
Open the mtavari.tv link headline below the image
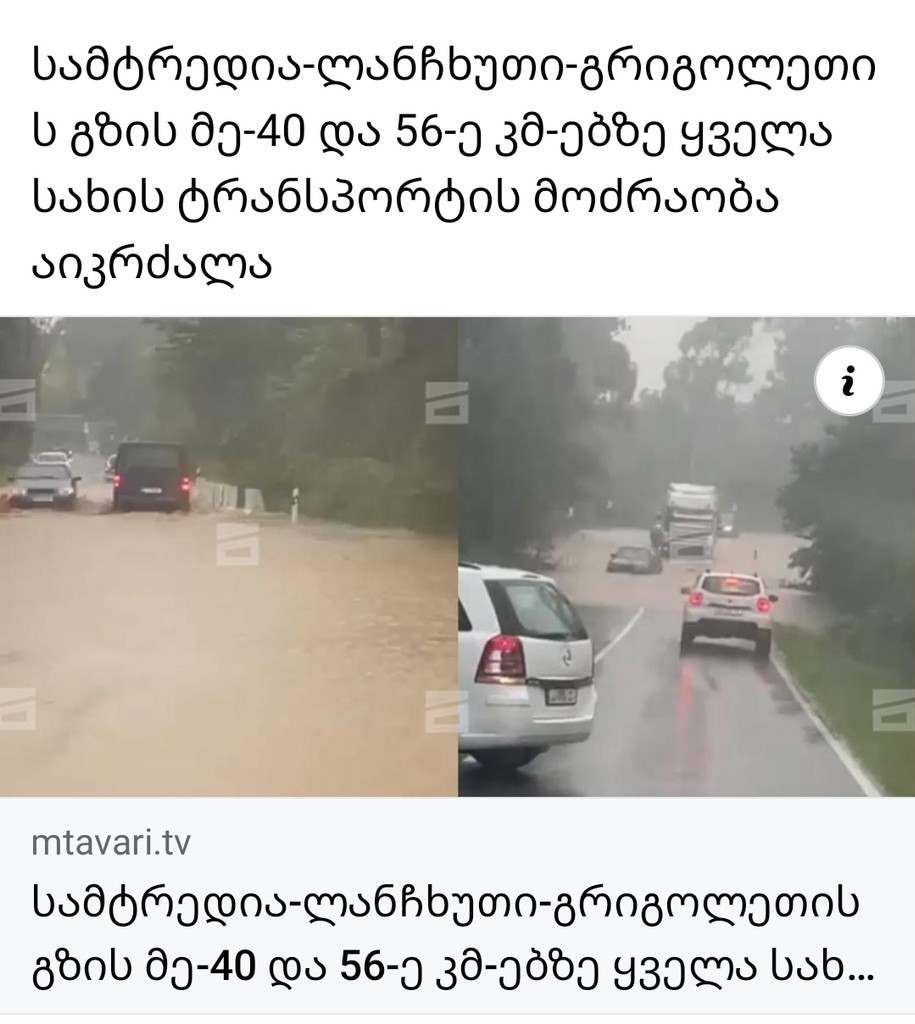point(445,934)
